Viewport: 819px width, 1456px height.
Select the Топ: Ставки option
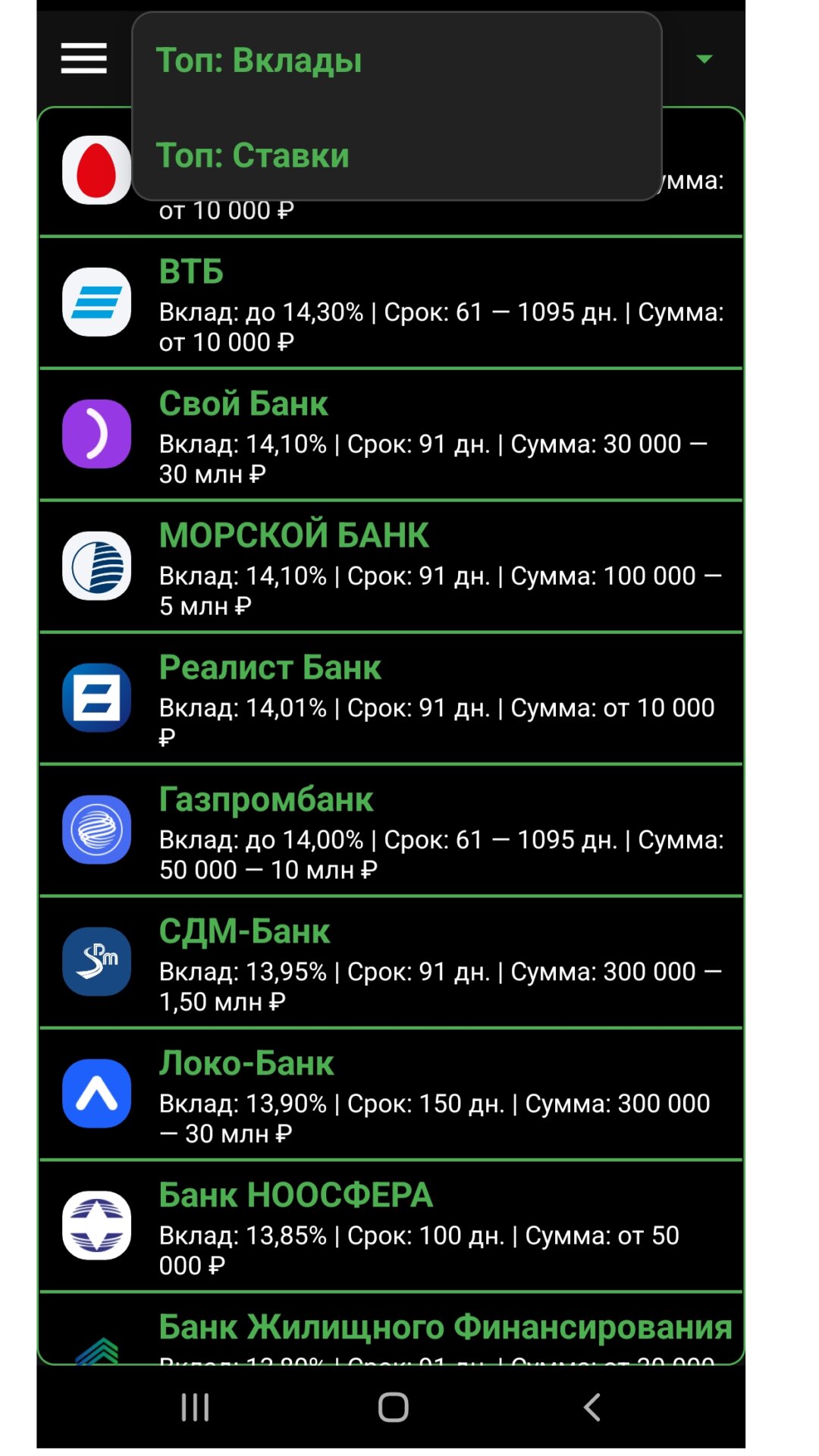253,155
